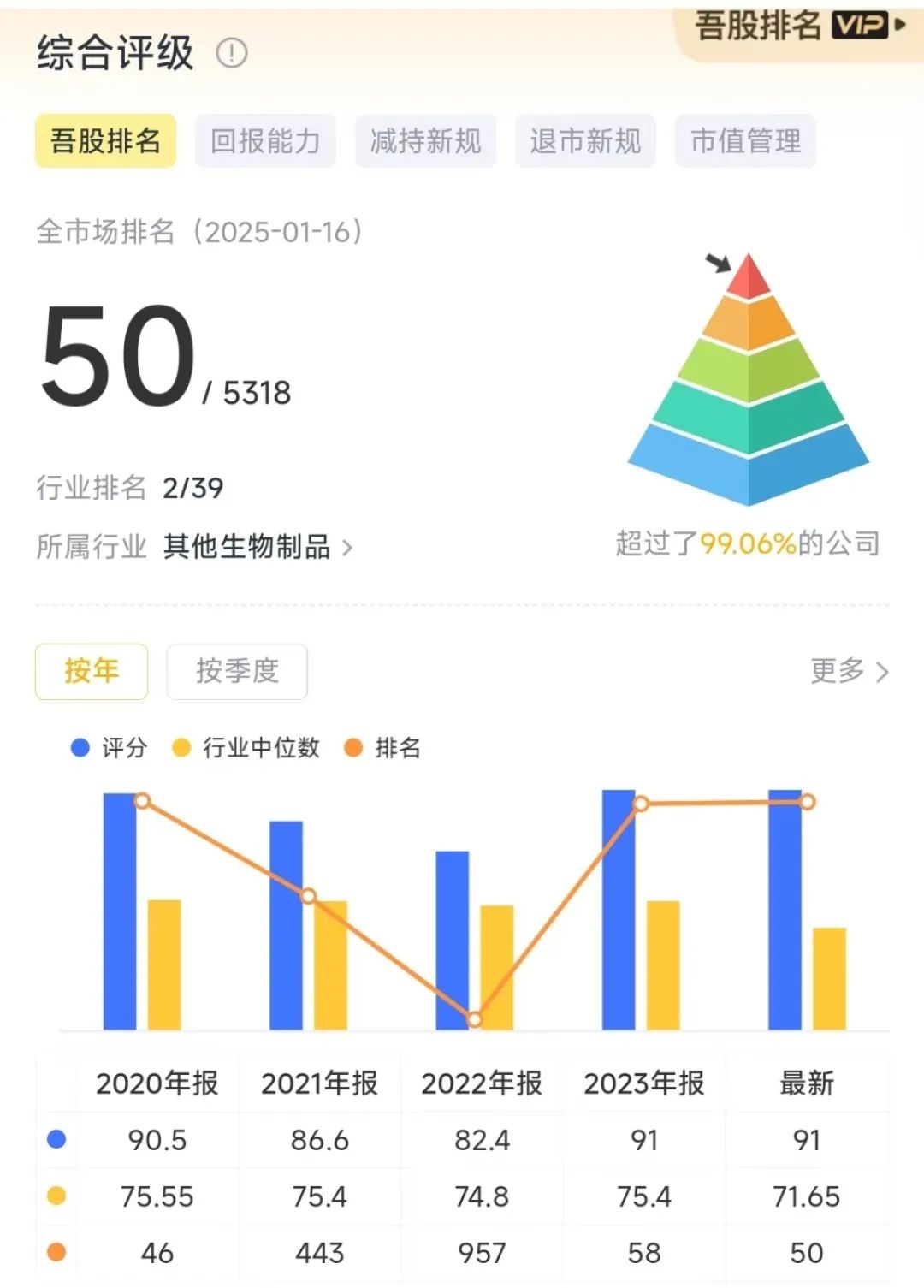Switch to the 按季度 quarterly view
The height and width of the screenshot is (1288, 924).
pos(237,671)
